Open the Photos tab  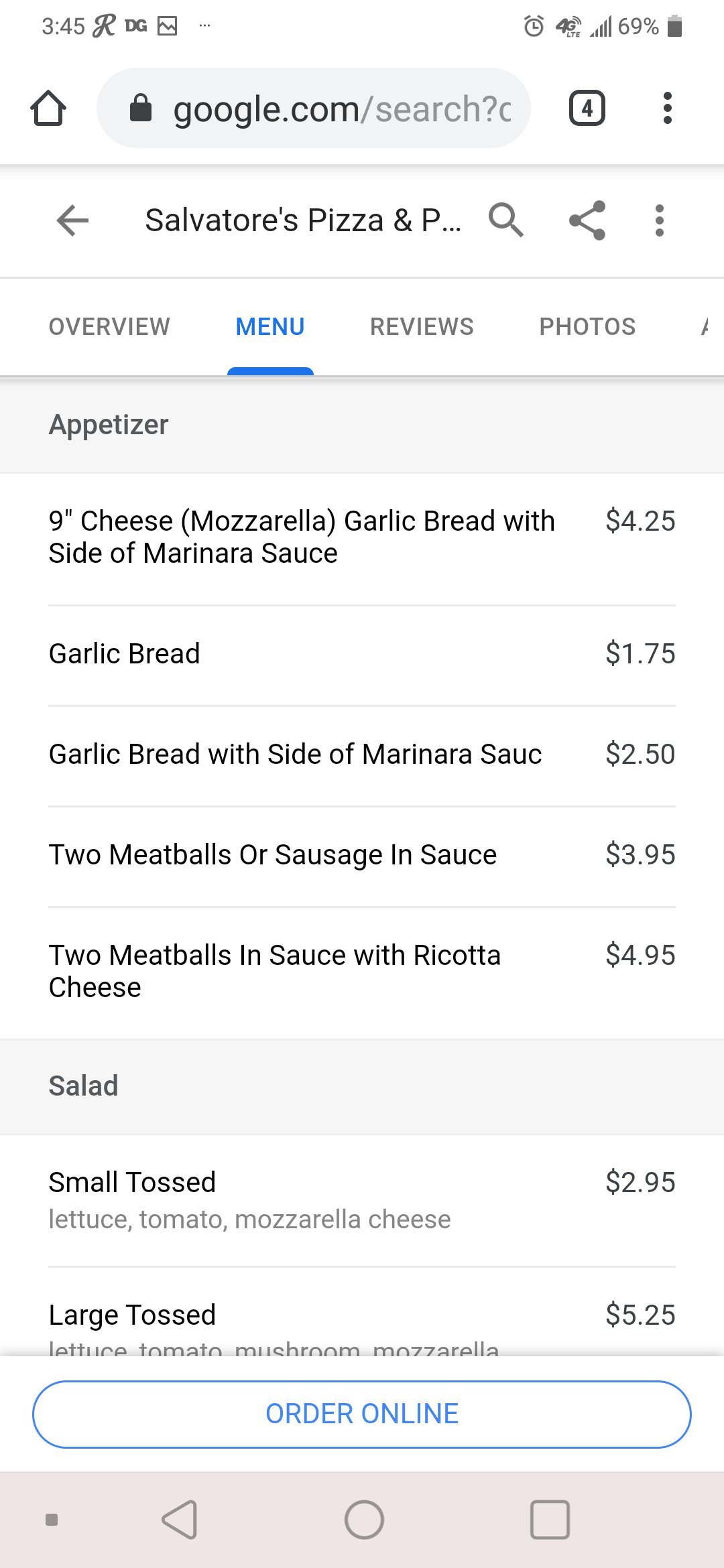tap(587, 327)
